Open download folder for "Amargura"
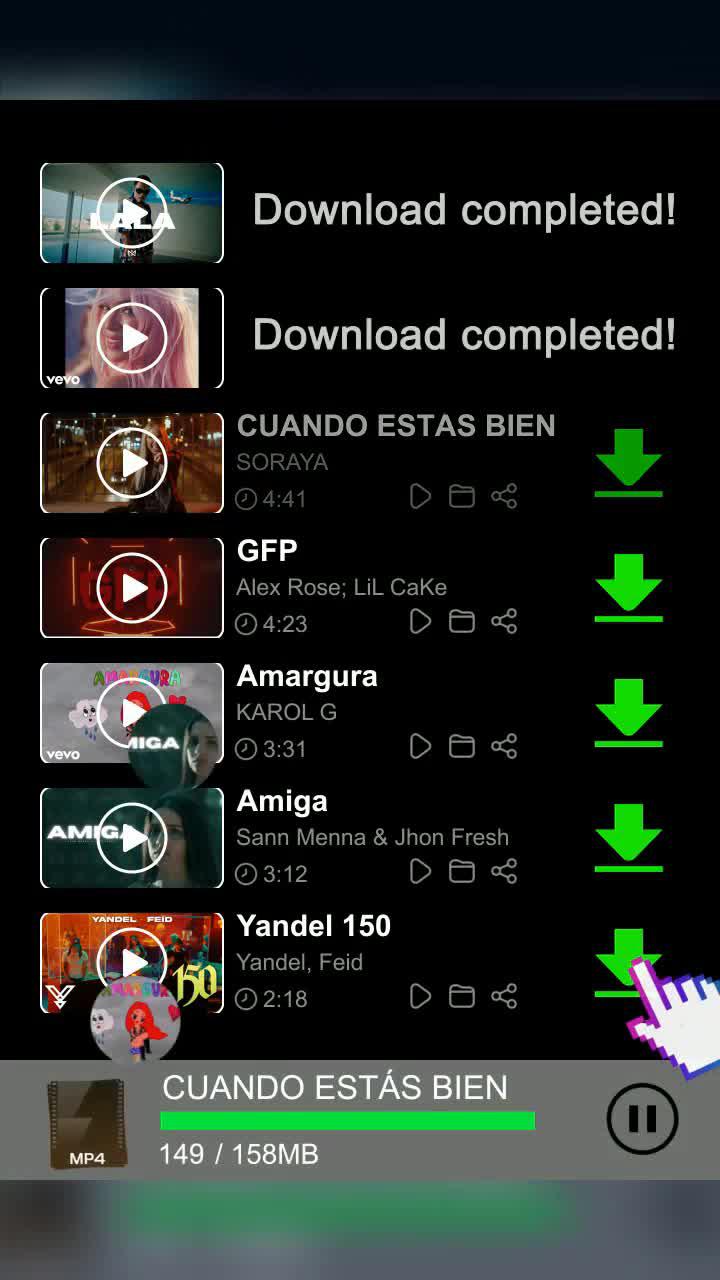Image resolution: width=720 pixels, height=1280 pixels. (461, 746)
